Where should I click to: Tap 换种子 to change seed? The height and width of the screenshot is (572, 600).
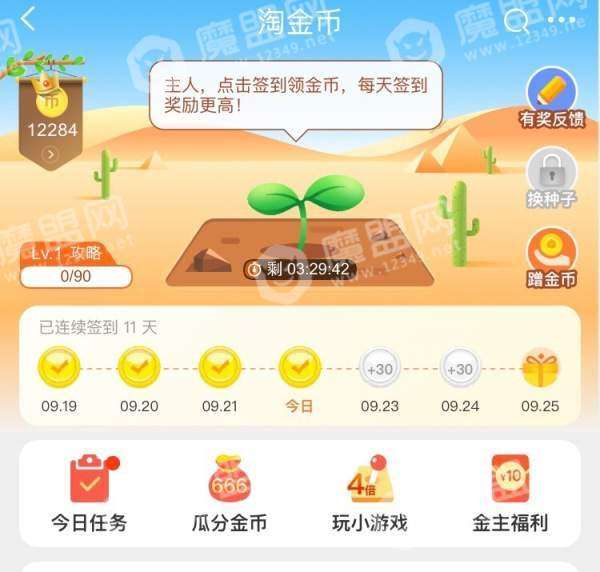pos(551,177)
